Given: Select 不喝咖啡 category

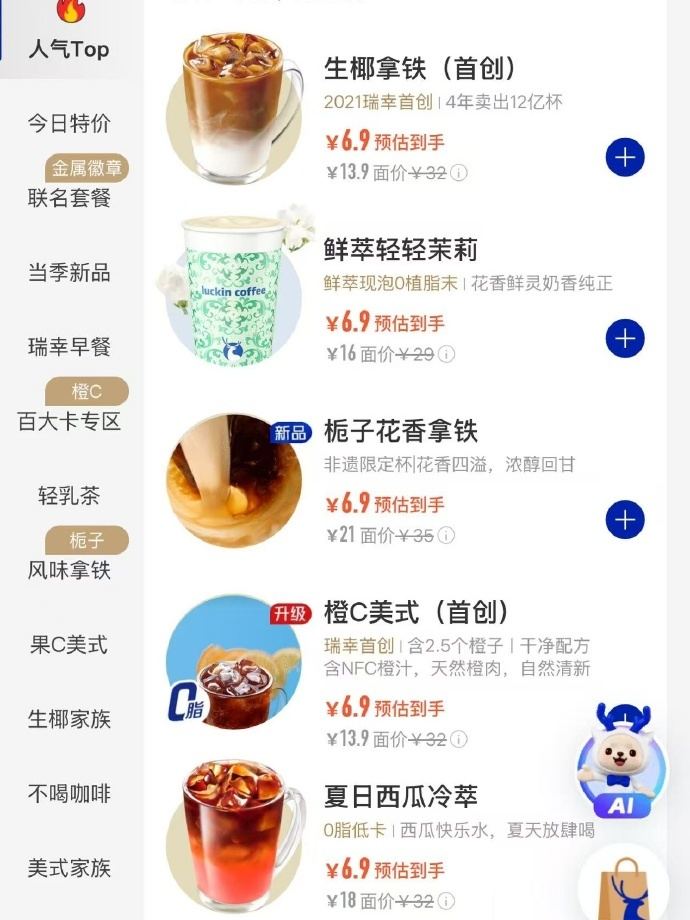Looking at the screenshot, I should coord(69,794).
